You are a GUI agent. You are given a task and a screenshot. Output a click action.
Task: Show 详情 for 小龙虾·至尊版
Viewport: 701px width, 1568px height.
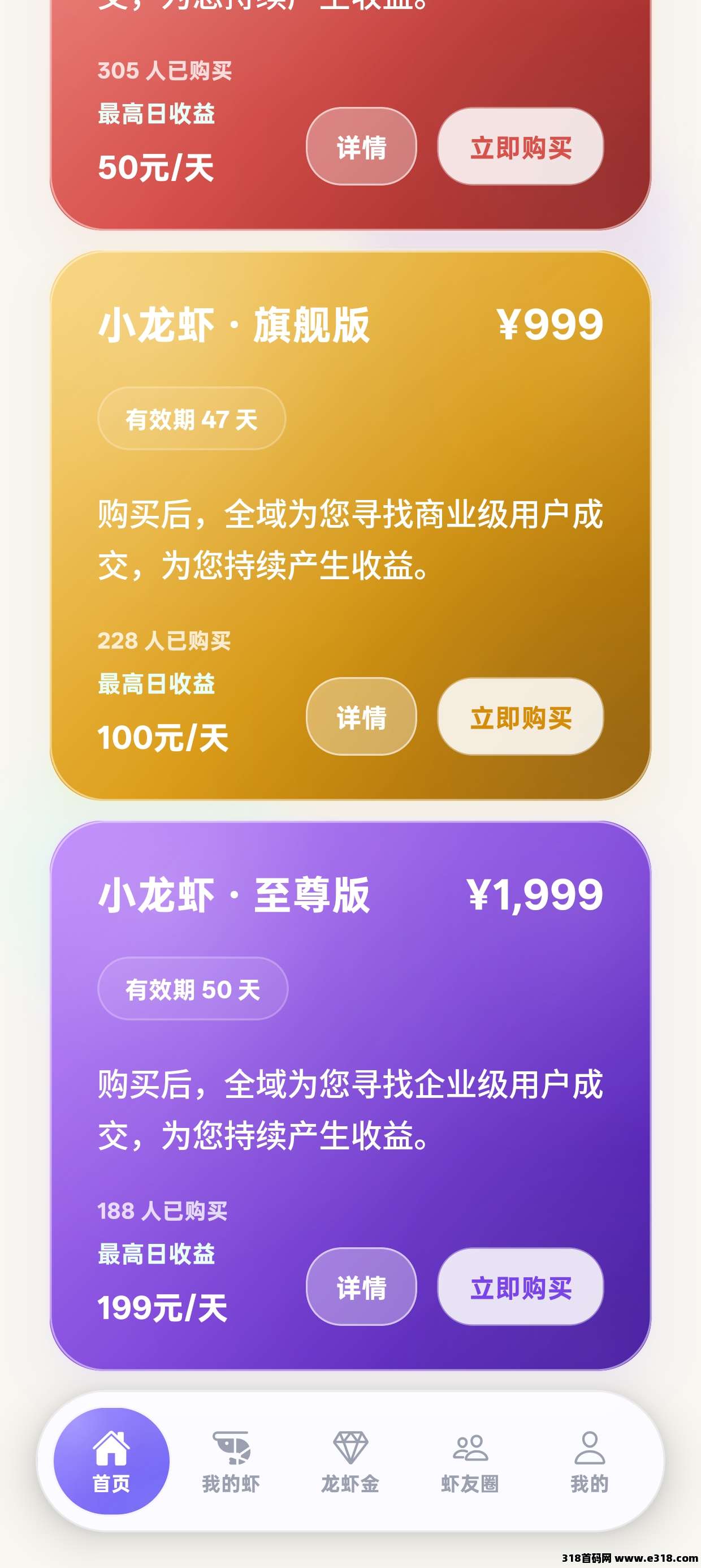(x=361, y=1286)
